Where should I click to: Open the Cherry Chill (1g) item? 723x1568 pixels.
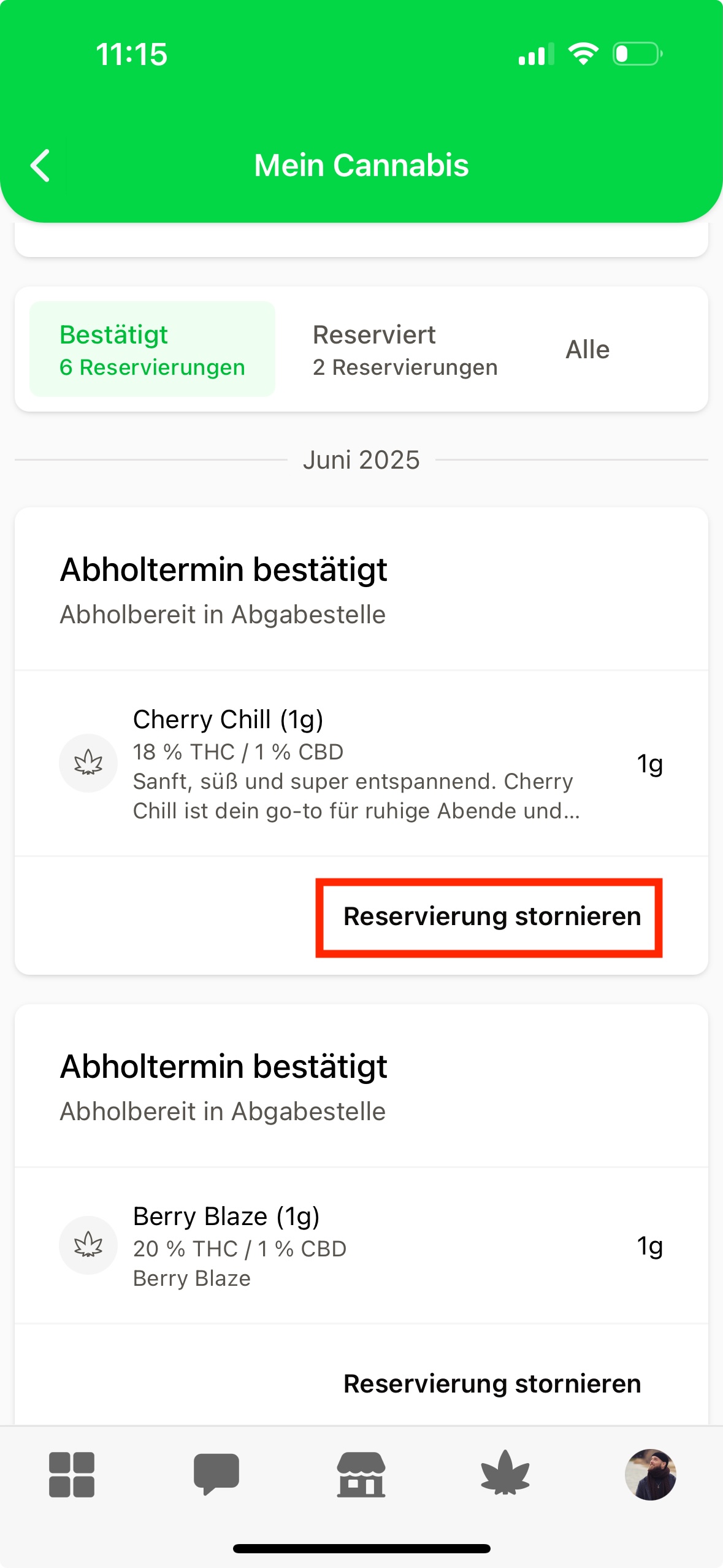(361, 763)
